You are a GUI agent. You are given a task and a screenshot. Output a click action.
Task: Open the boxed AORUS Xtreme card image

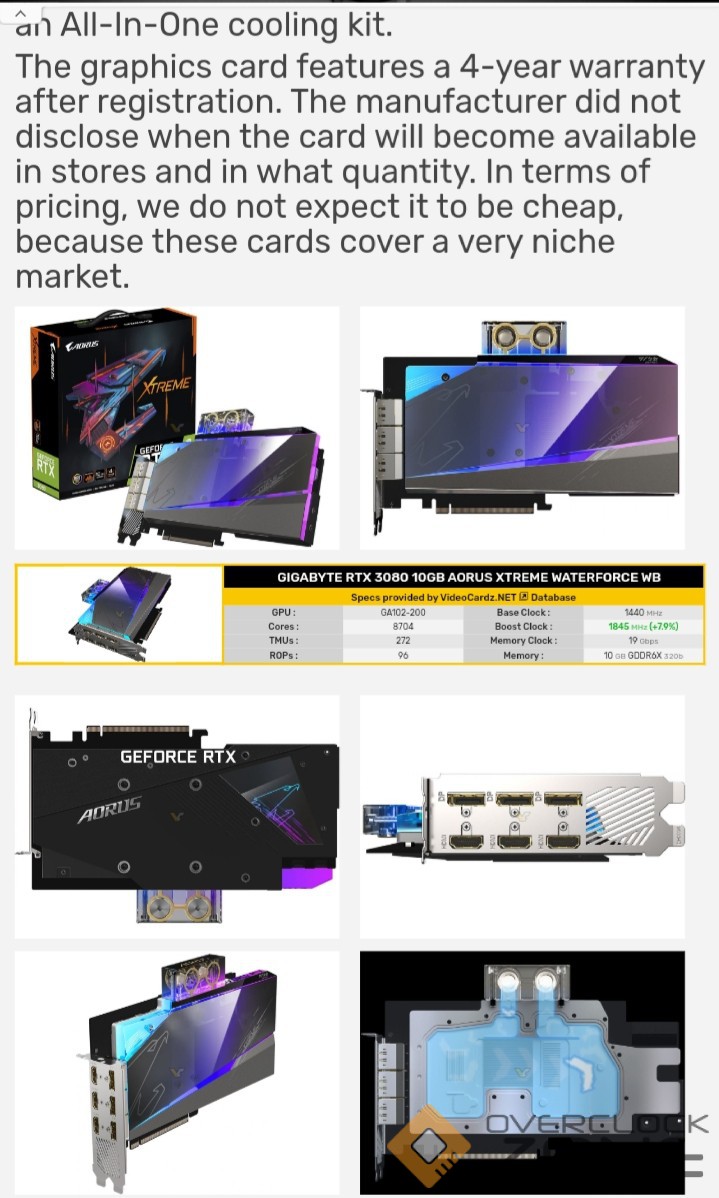click(x=177, y=428)
